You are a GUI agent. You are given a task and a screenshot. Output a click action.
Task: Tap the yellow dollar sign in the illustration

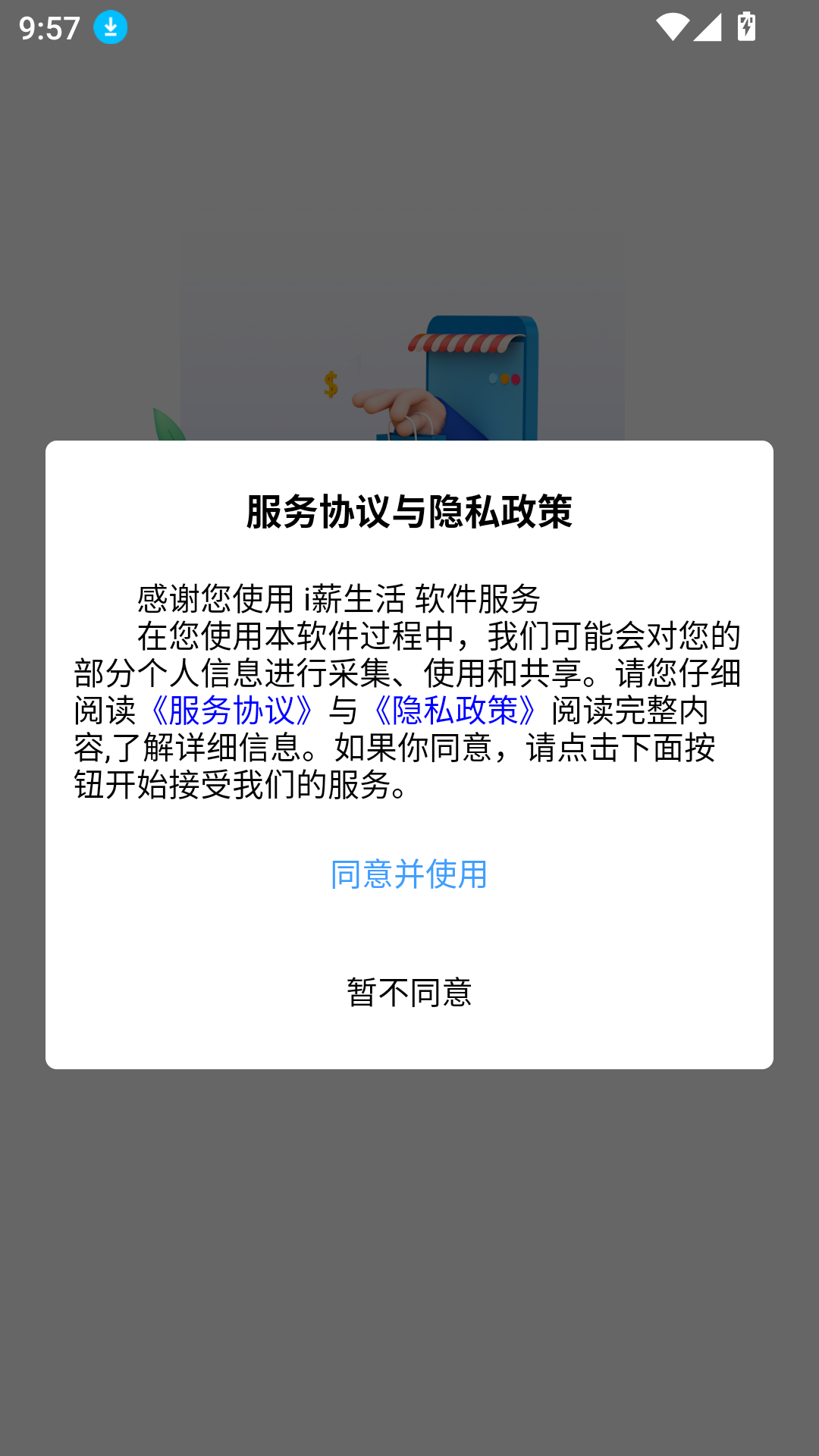pos(330,383)
